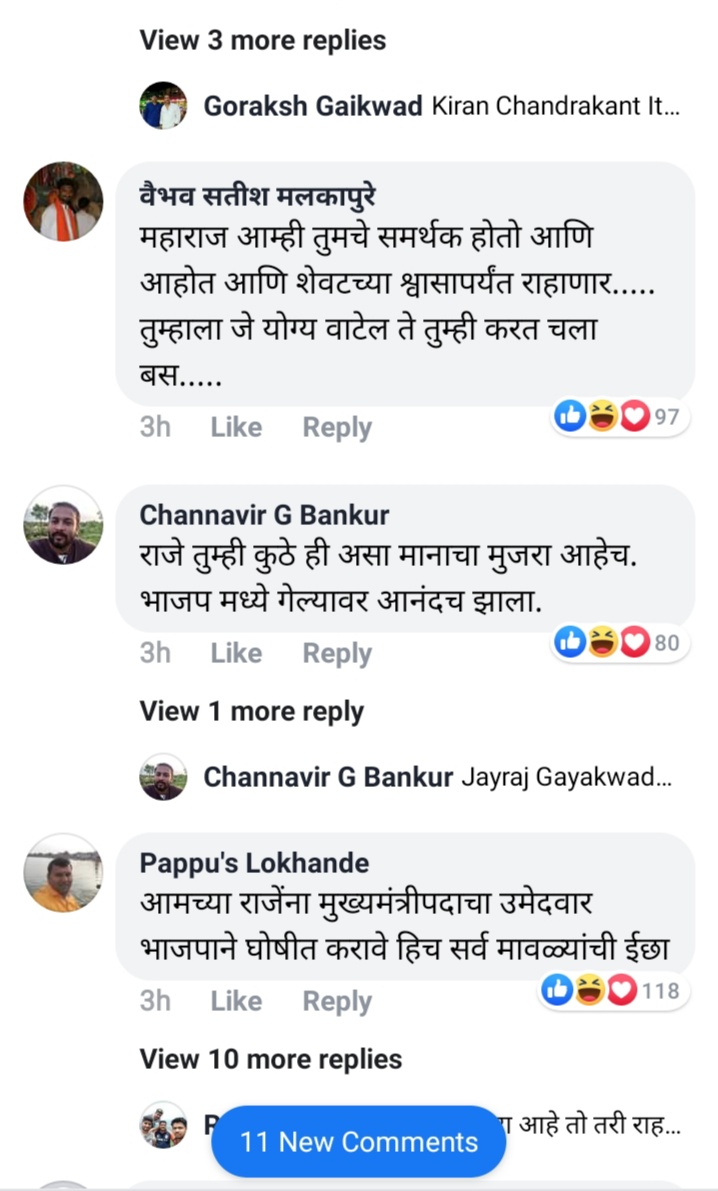Expand View 10 more replies
The width and height of the screenshot is (718, 1191).
click(270, 1059)
